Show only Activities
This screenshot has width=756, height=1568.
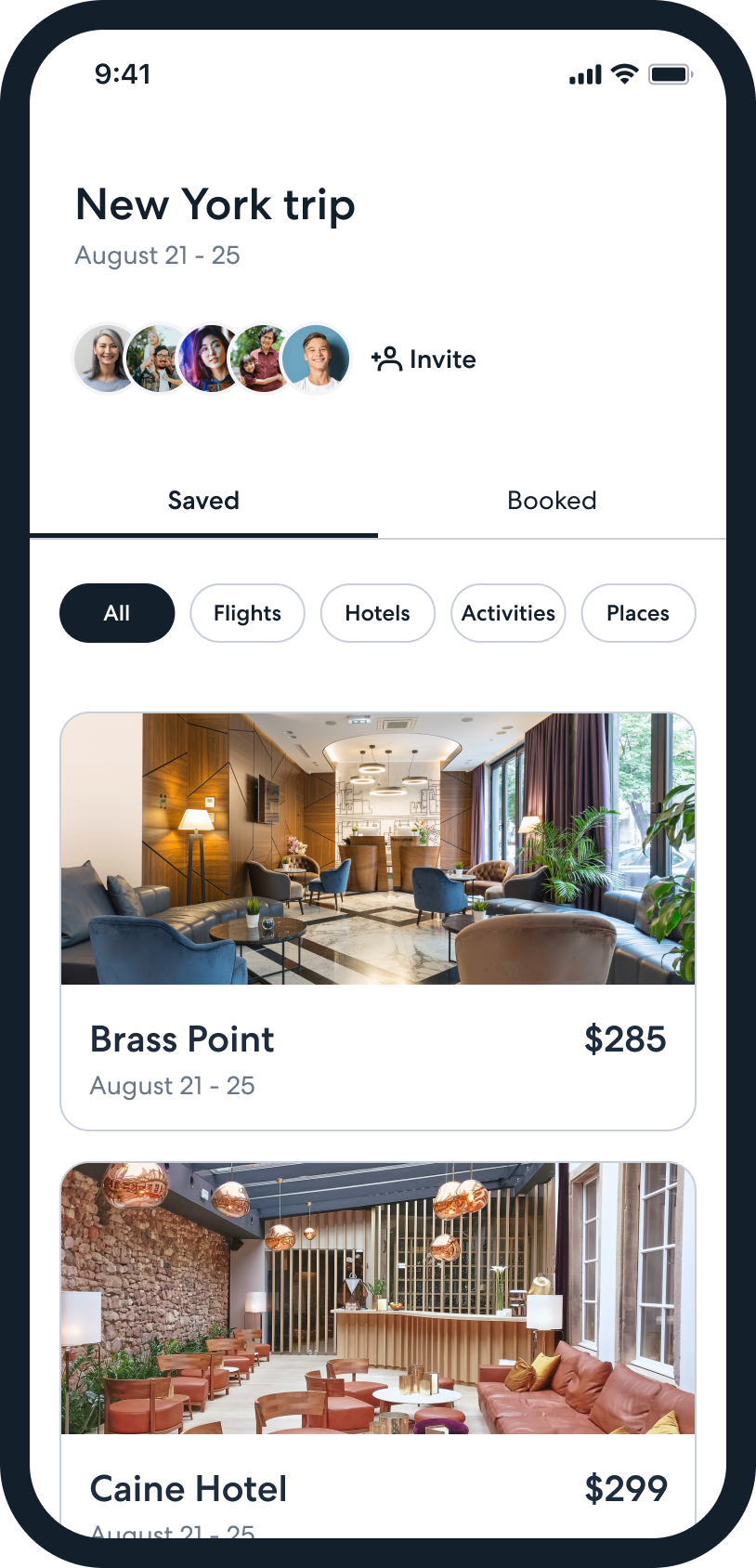click(x=508, y=613)
